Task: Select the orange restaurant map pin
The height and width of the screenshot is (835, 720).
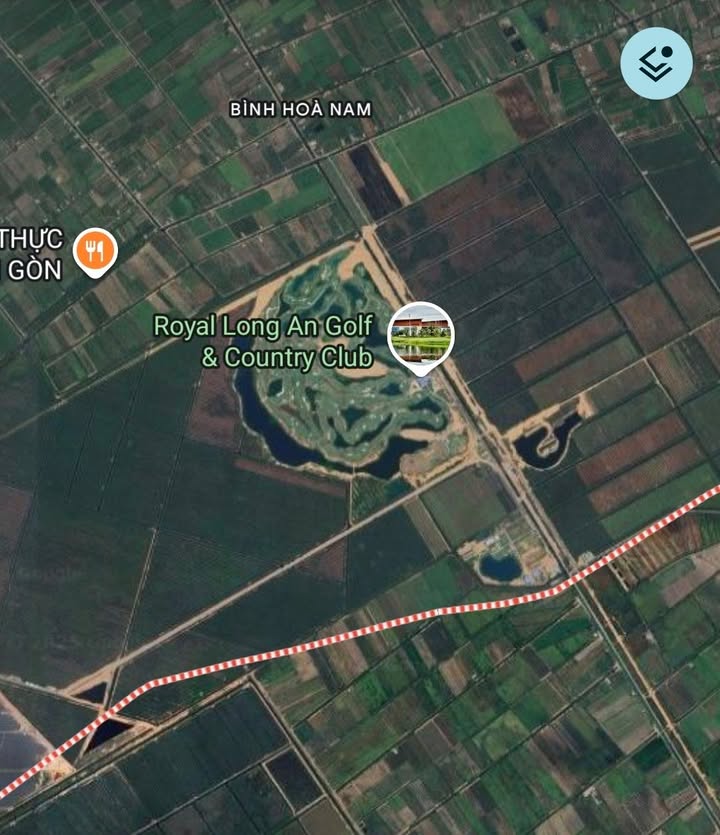Action: click(x=95, y=251)
